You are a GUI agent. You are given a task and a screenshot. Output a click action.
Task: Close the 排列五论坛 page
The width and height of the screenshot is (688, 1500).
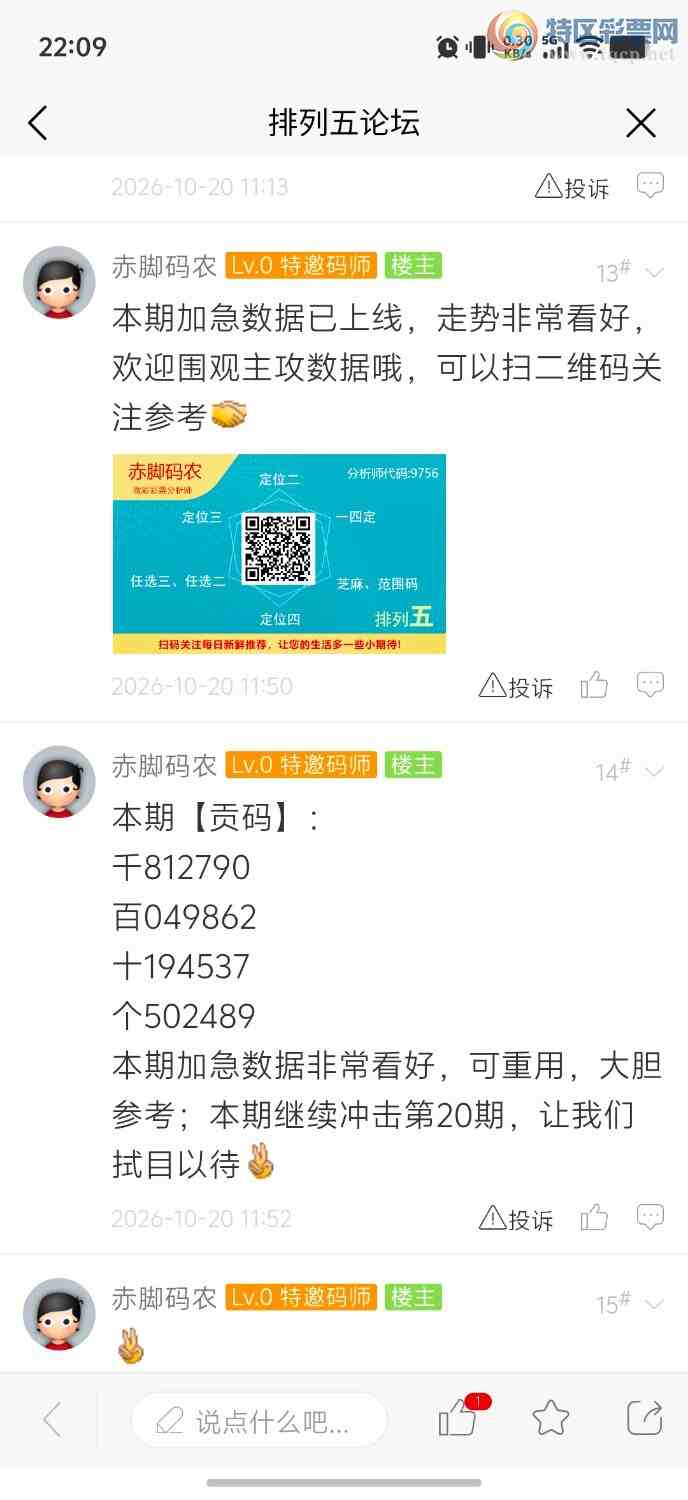[x=641, y=123]
